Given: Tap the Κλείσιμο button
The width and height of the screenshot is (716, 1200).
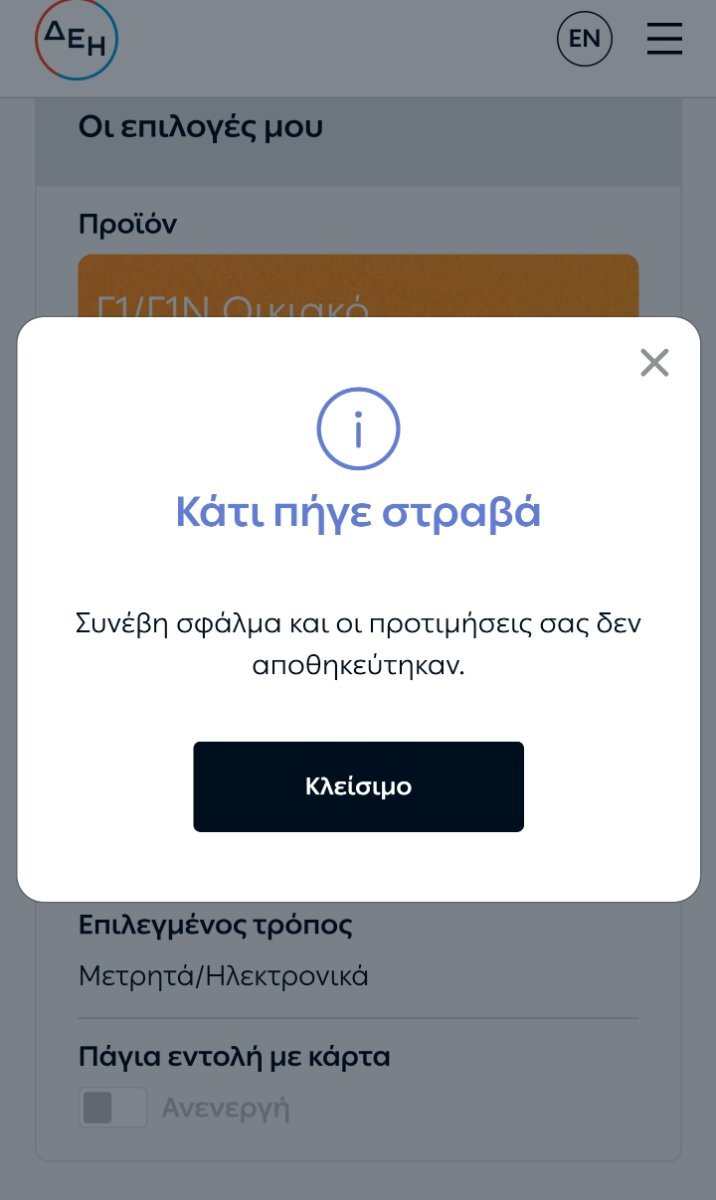Looking at the screenshot, I should pos(358,786).
